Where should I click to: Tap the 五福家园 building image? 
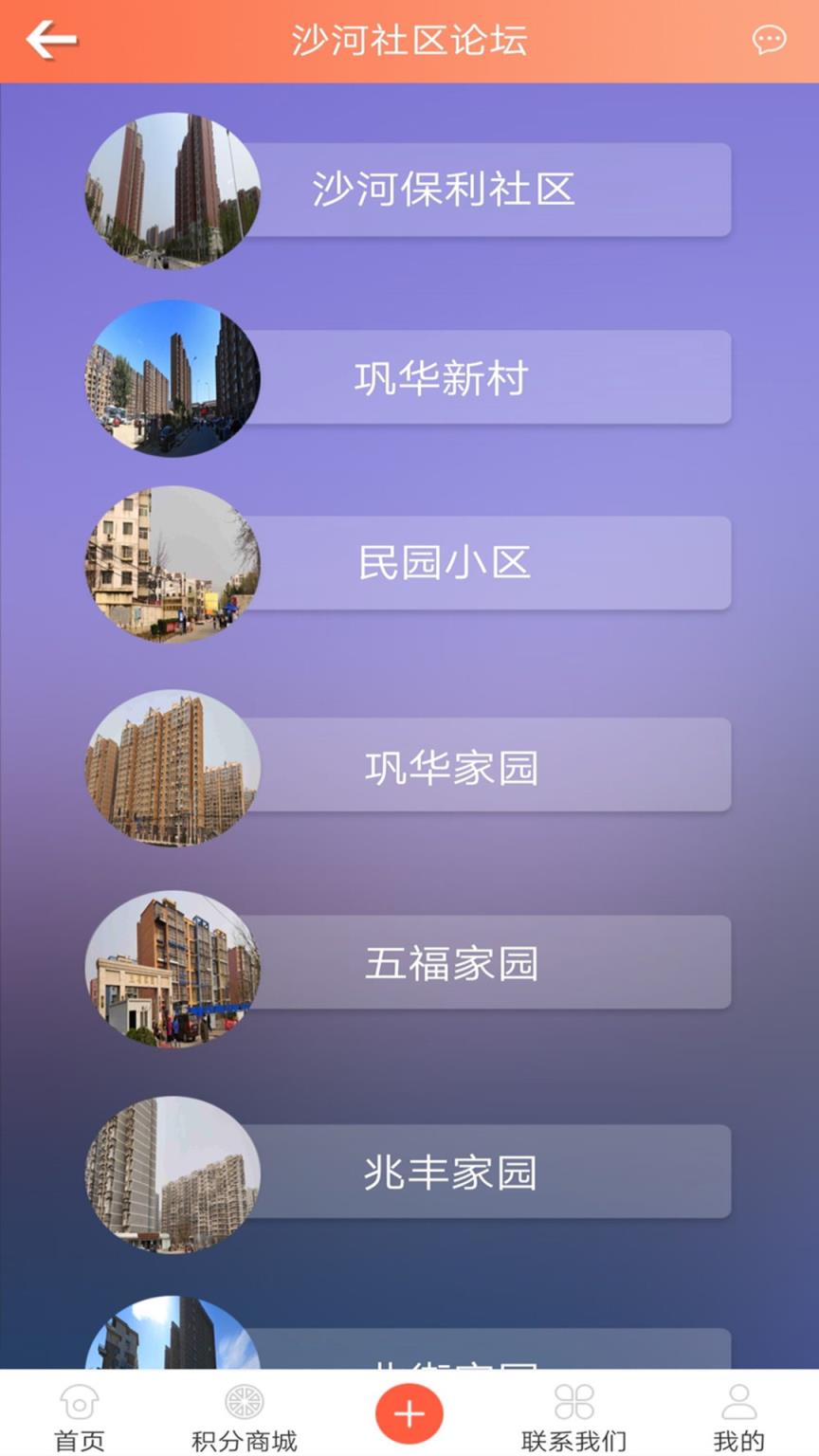tap(171, 963)
